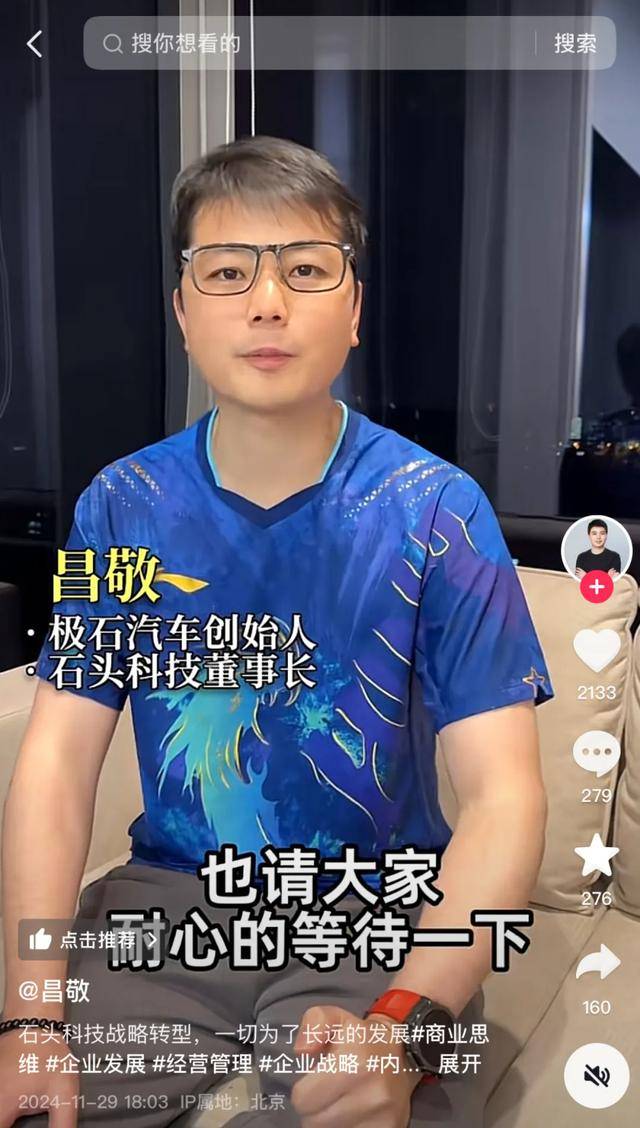Open 昌敬's profile avatar
640x1128 pixels.
[x=596, y=548]
